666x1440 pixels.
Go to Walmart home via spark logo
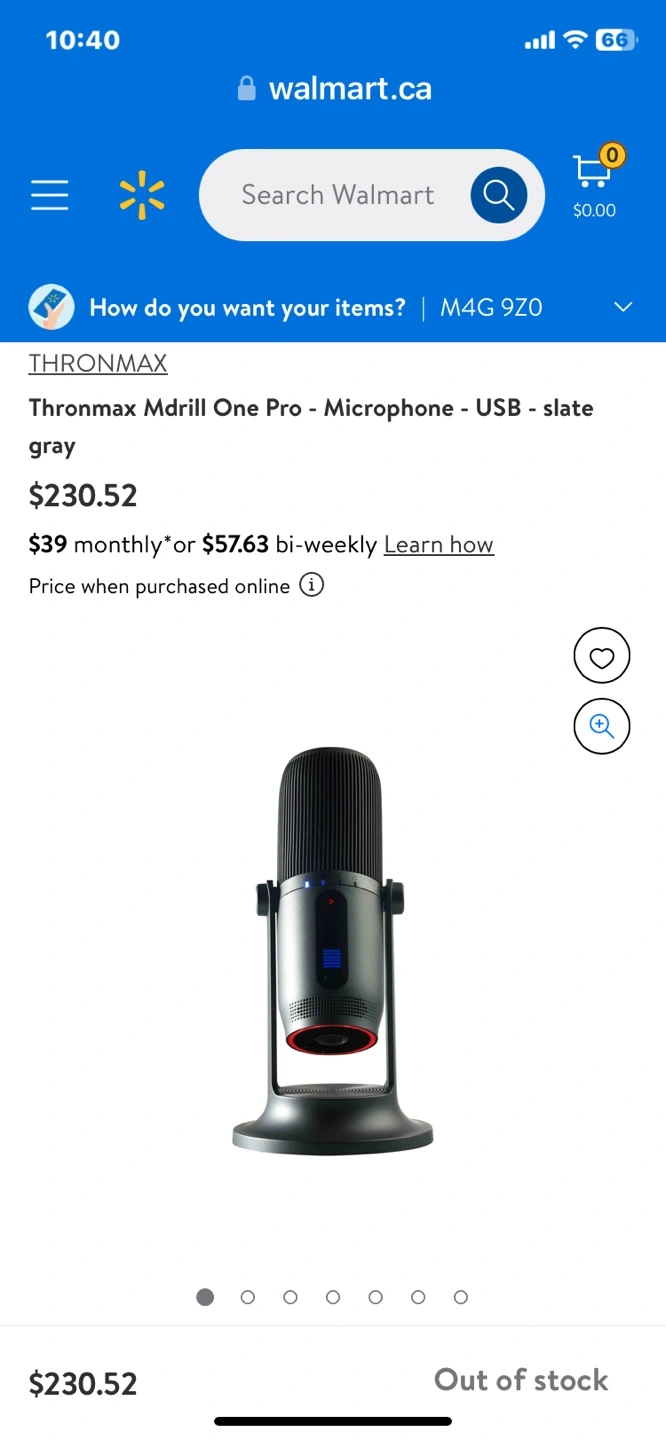tap(142, 195)
